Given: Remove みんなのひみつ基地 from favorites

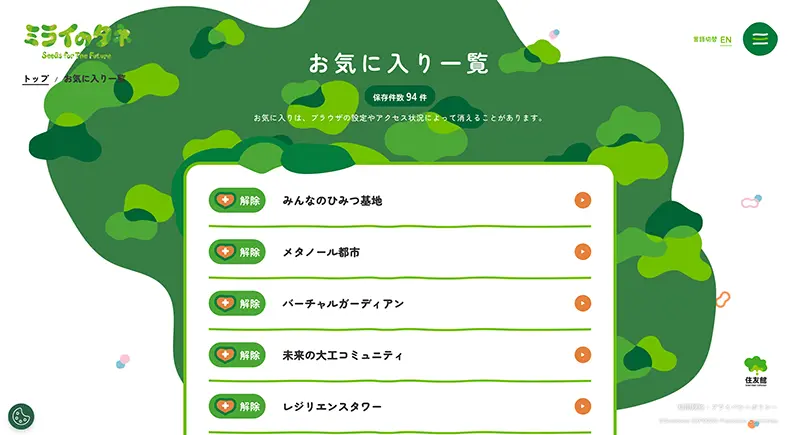Looking at the screenshot, I should click(x=237, y=200).
